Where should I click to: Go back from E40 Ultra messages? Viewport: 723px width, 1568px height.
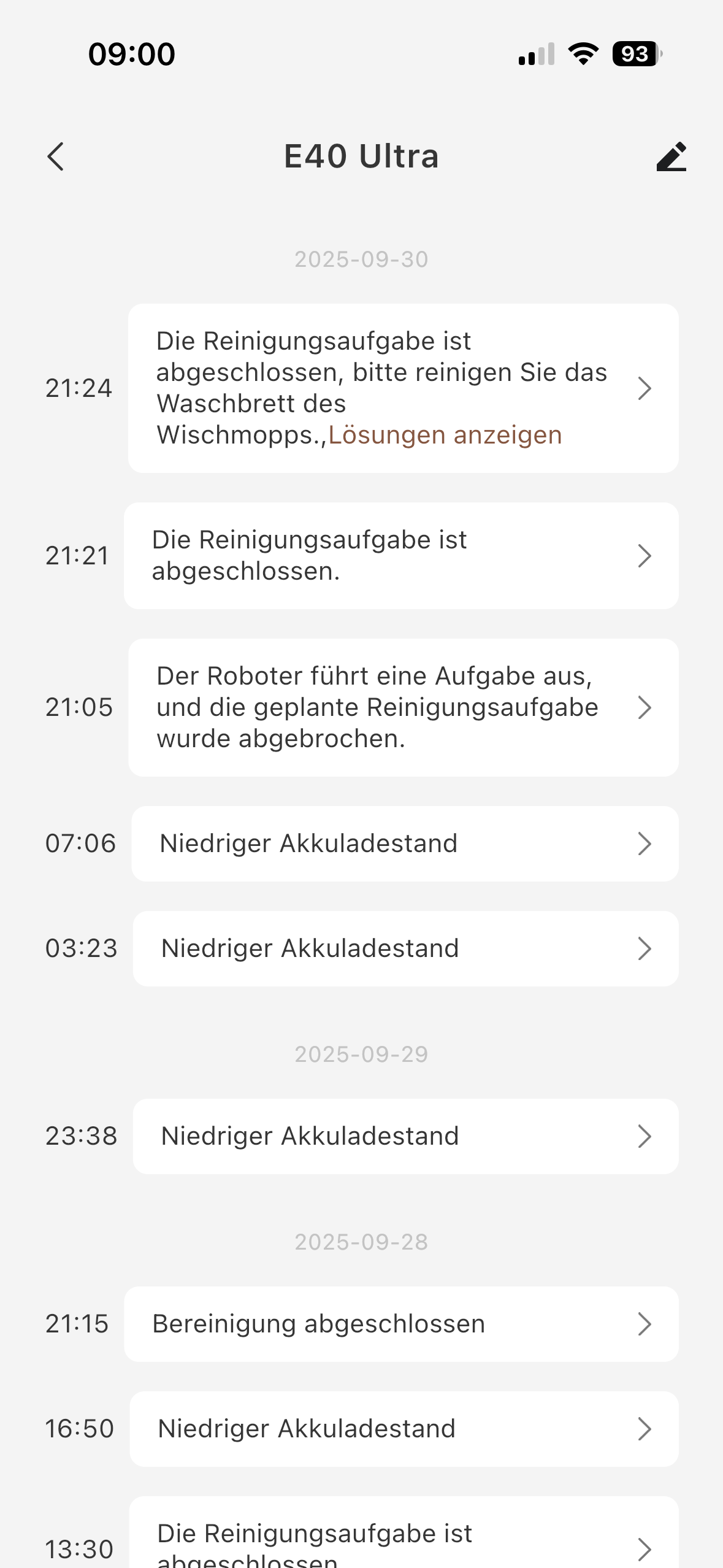point(56,156)
